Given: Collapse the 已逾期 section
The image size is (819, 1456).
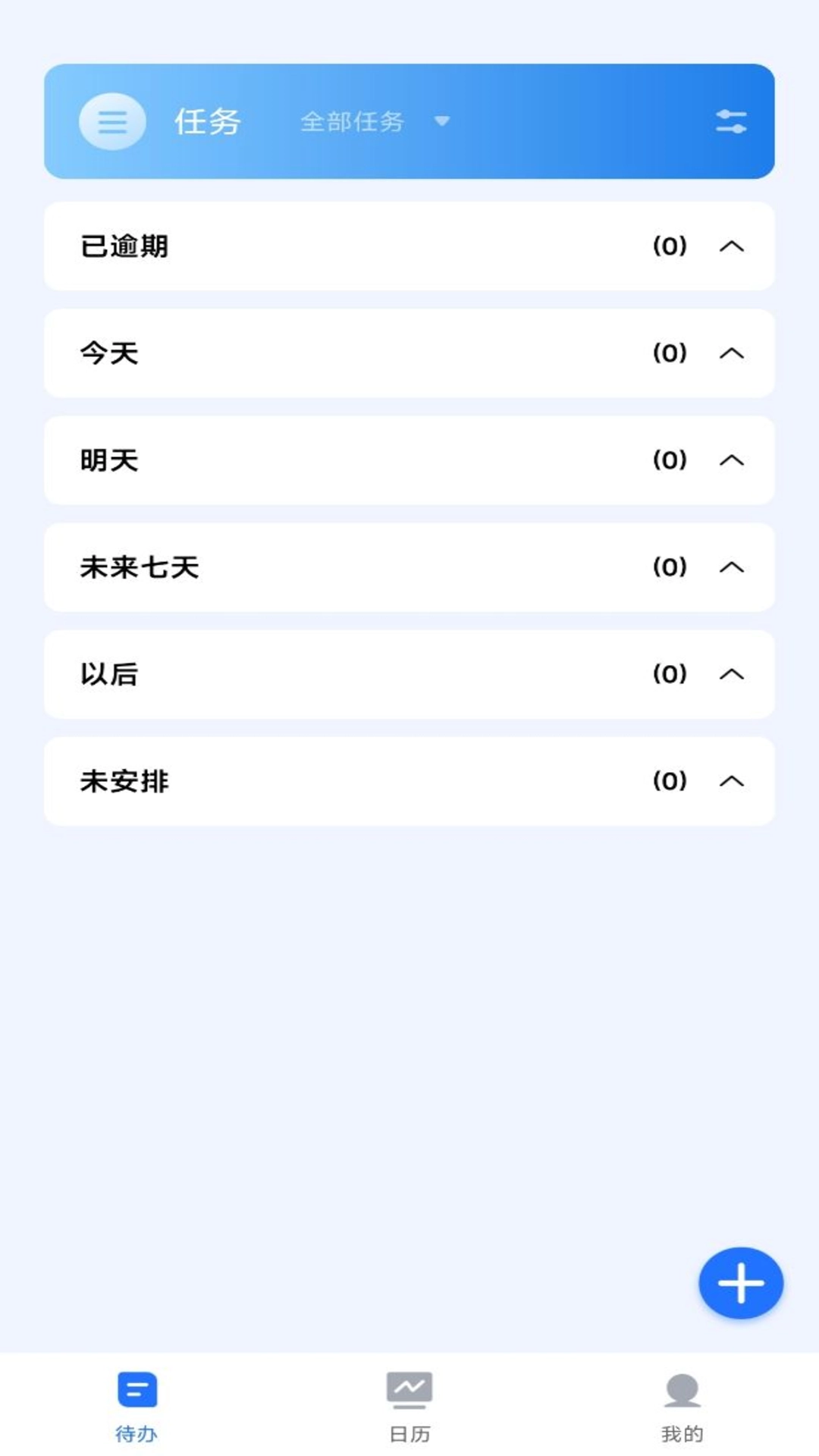Looking at the screenshot, I should point(732,246).
